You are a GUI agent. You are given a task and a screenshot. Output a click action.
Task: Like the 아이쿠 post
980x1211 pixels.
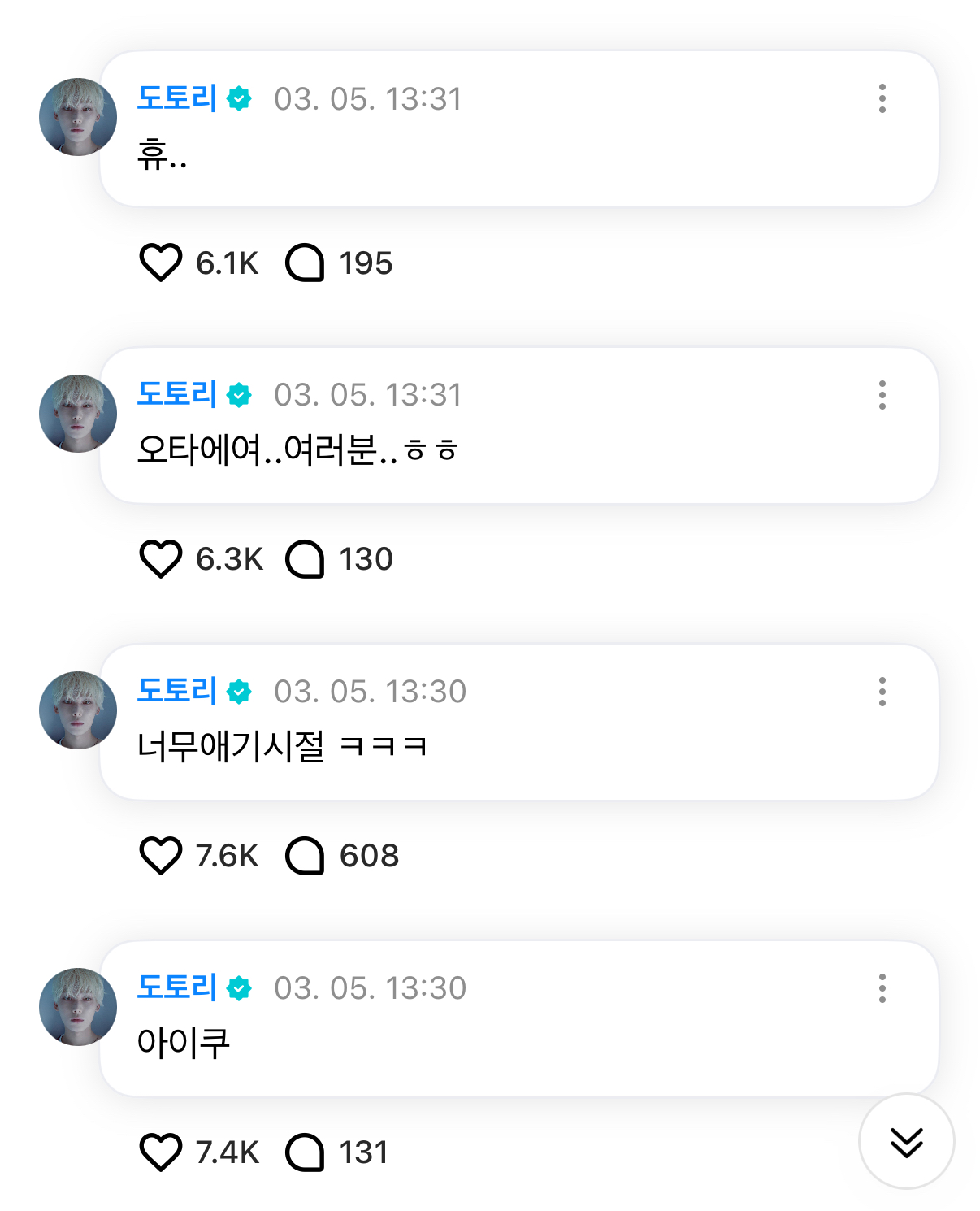click(161, 1152)
